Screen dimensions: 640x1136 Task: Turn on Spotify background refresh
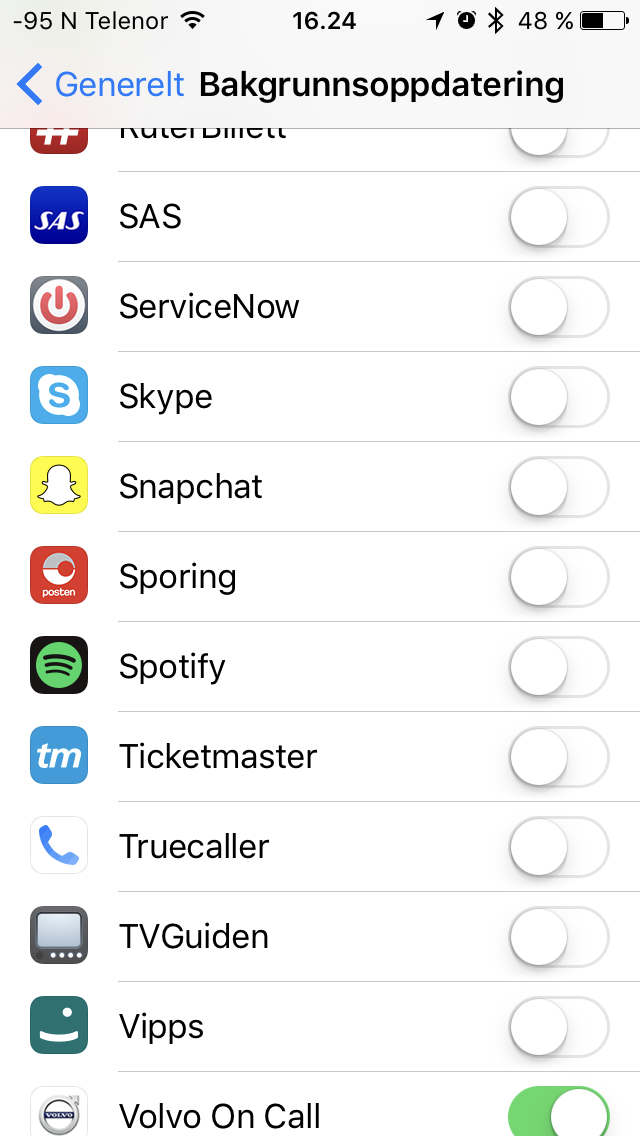(559, 666)
